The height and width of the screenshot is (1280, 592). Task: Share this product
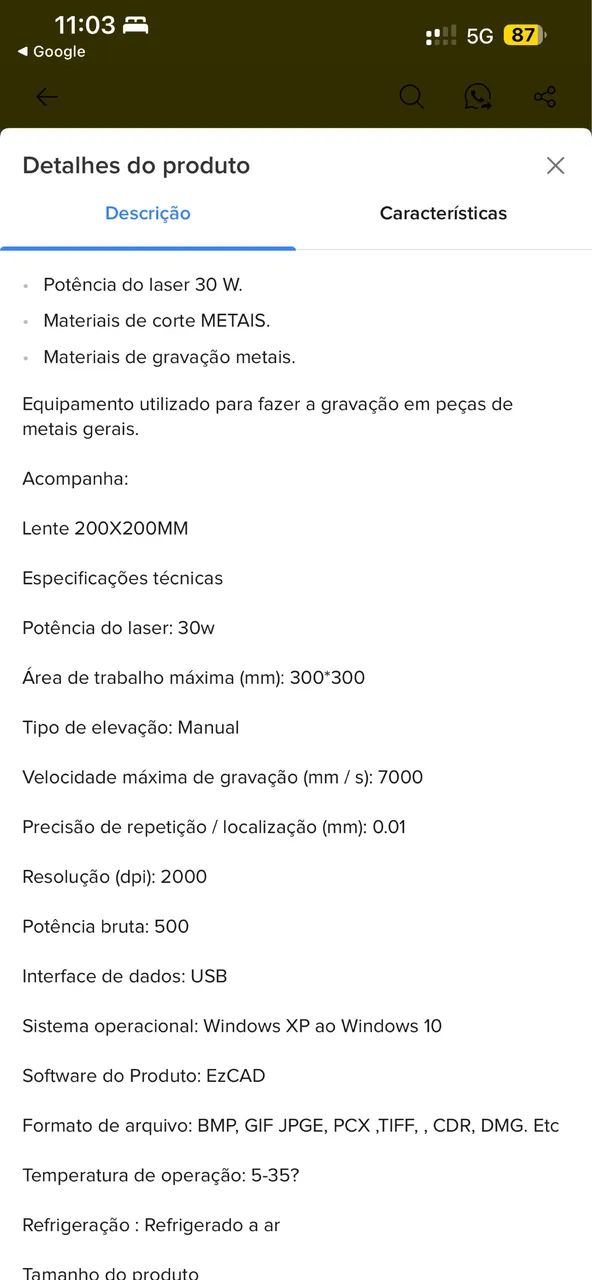(x=545, y=97)
